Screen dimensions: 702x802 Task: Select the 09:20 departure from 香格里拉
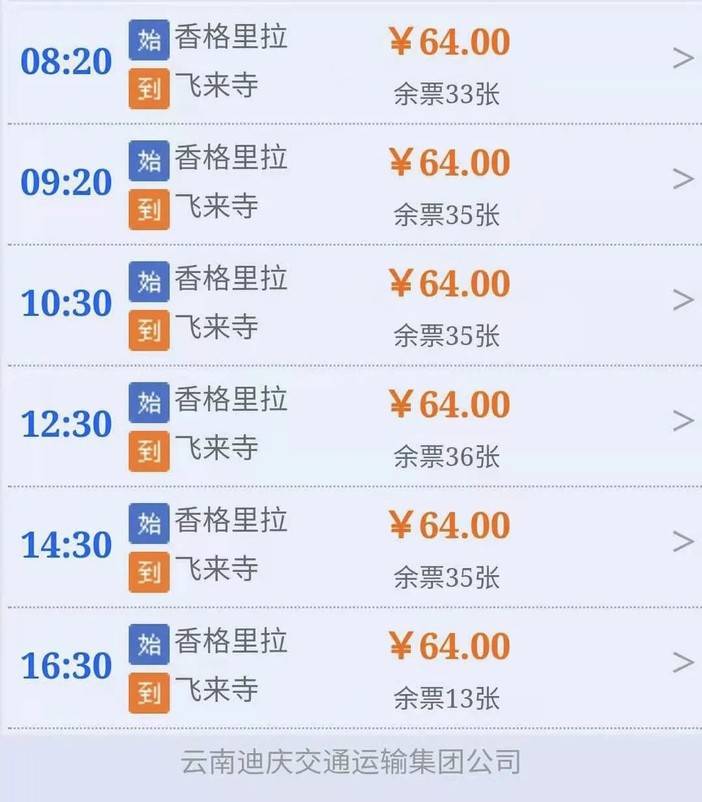(351, 185)
